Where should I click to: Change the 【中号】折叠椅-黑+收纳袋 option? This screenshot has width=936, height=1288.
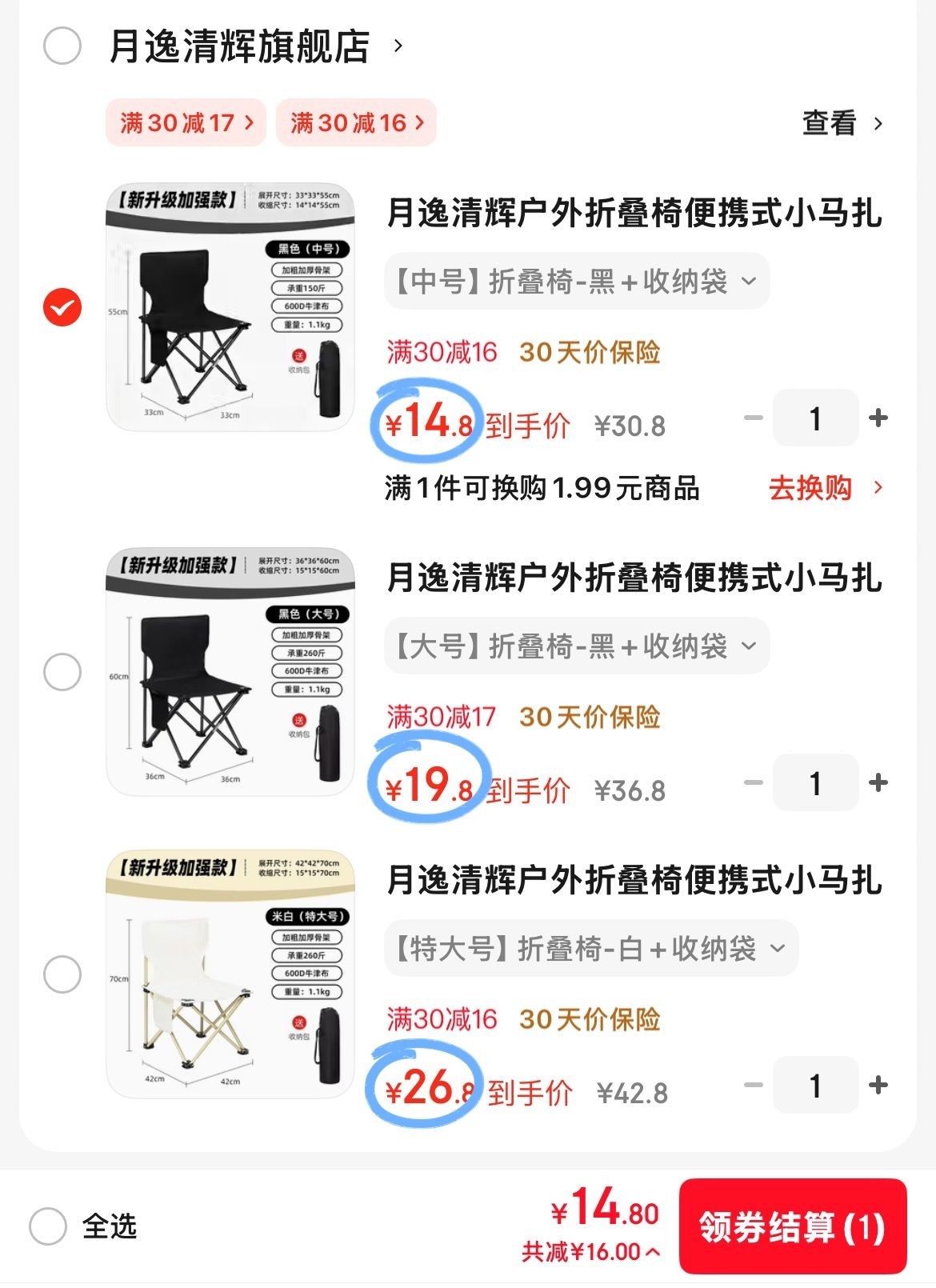576,282
